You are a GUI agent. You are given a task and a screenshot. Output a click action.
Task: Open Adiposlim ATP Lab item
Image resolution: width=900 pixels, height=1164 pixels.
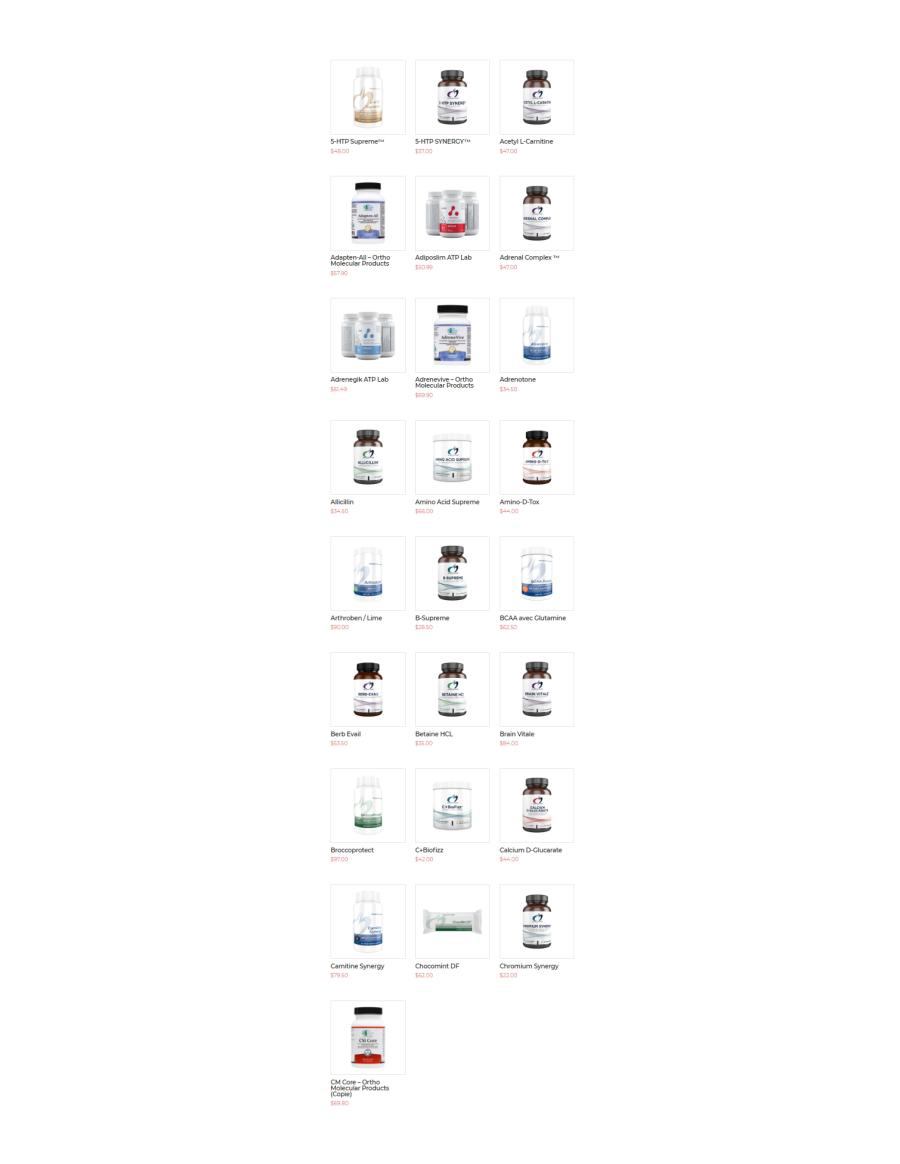452,213
